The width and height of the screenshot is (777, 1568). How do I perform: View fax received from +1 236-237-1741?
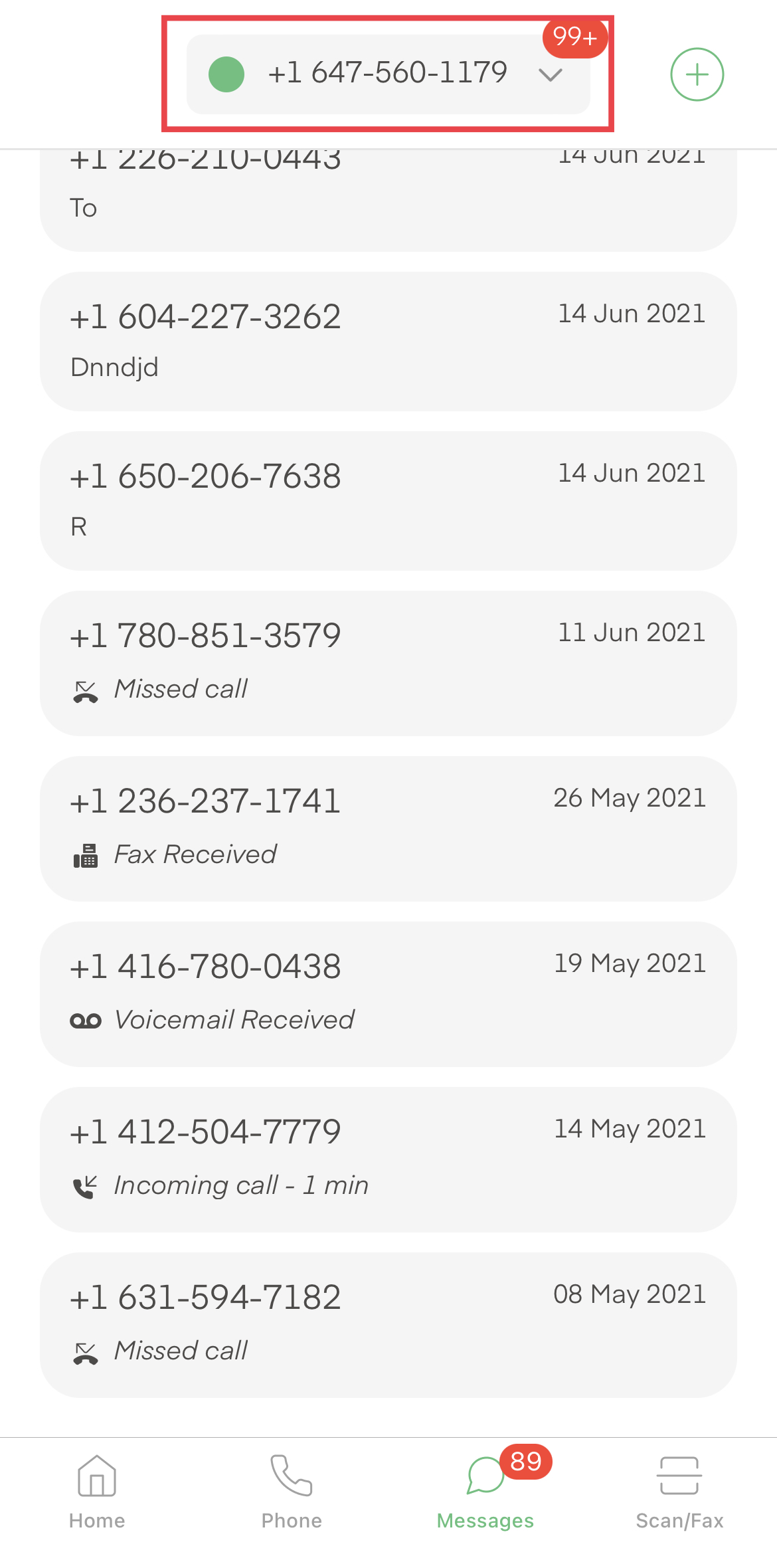[x=388, y=828]
